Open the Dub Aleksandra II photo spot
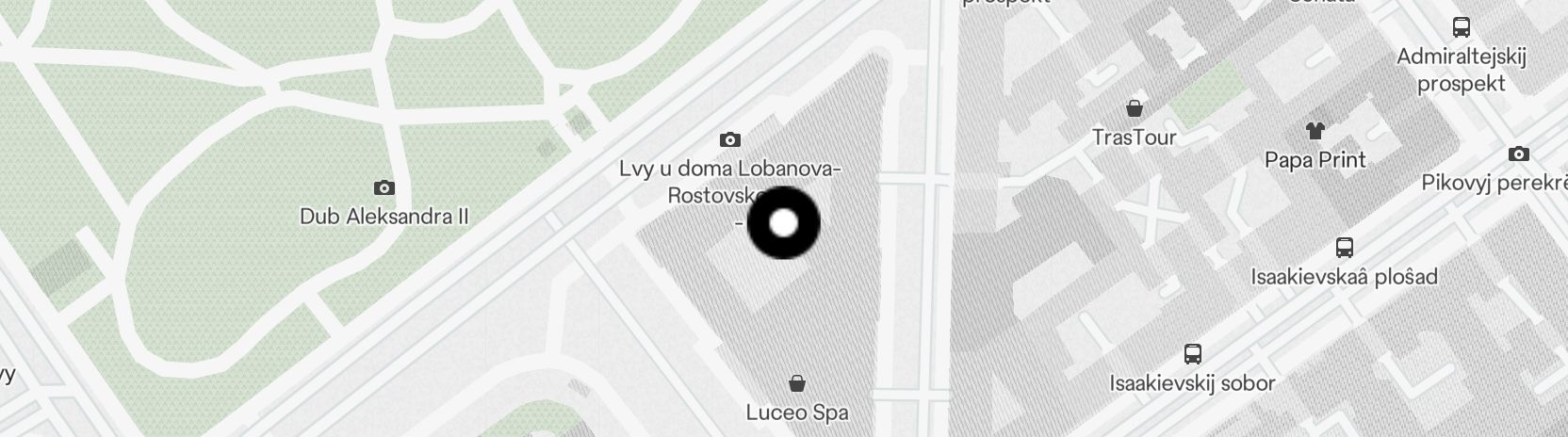 point(384,187)
